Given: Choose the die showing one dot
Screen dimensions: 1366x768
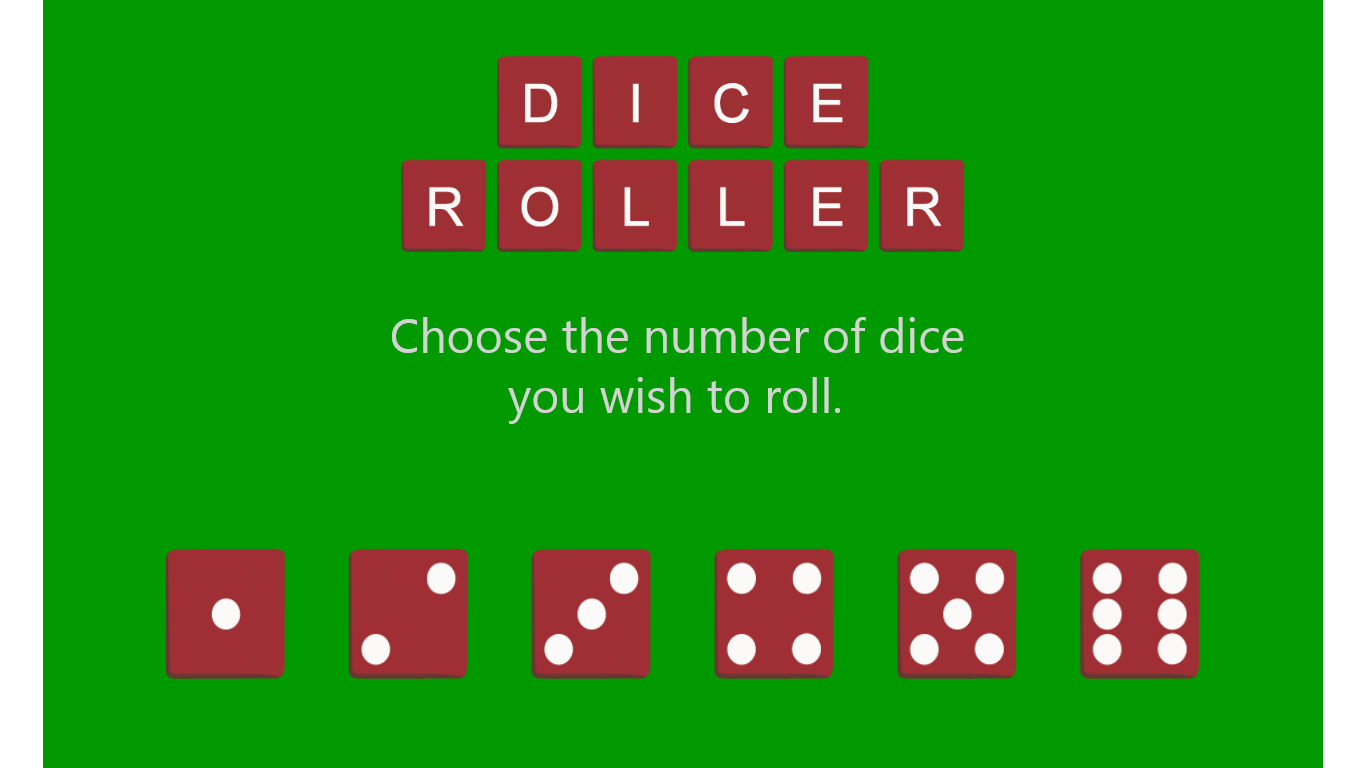Looking at the screenshot, I should tap(225, 613).
